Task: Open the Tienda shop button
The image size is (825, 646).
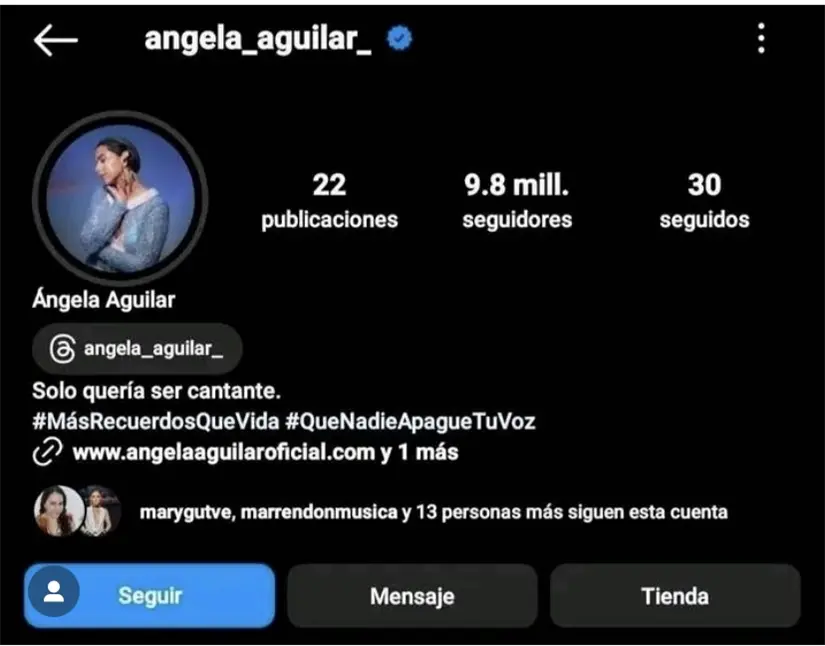Action: (675, 596)
